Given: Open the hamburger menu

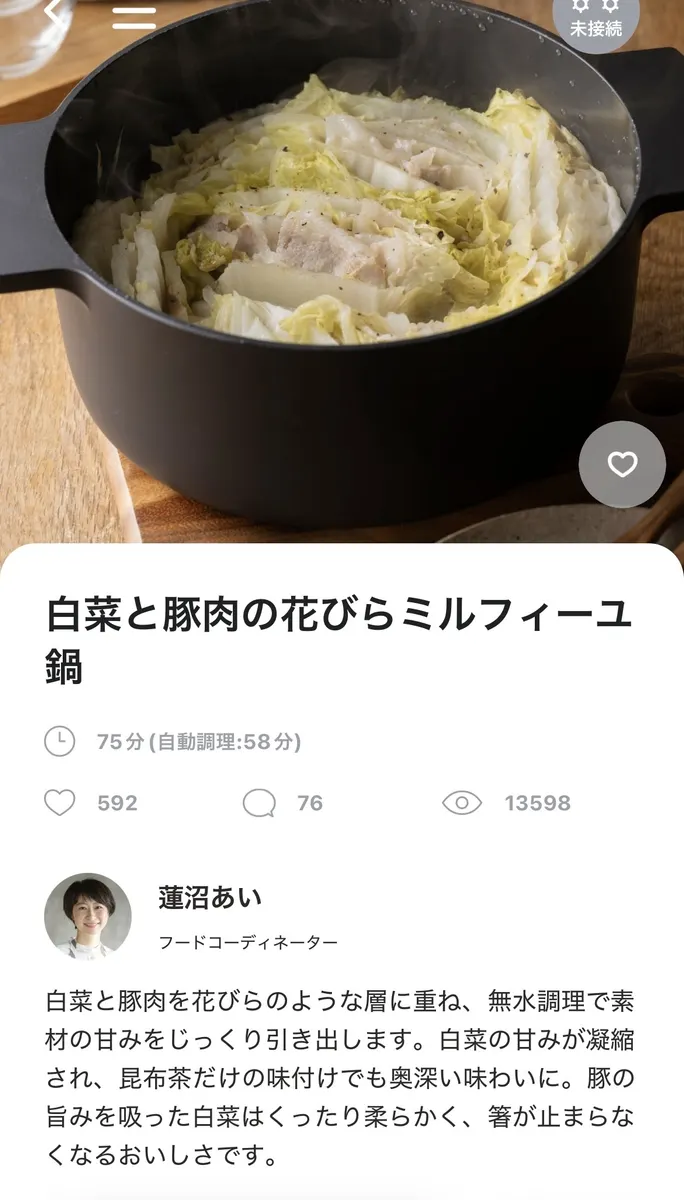Looking at the screenshot, I should [x=134, y=17].
